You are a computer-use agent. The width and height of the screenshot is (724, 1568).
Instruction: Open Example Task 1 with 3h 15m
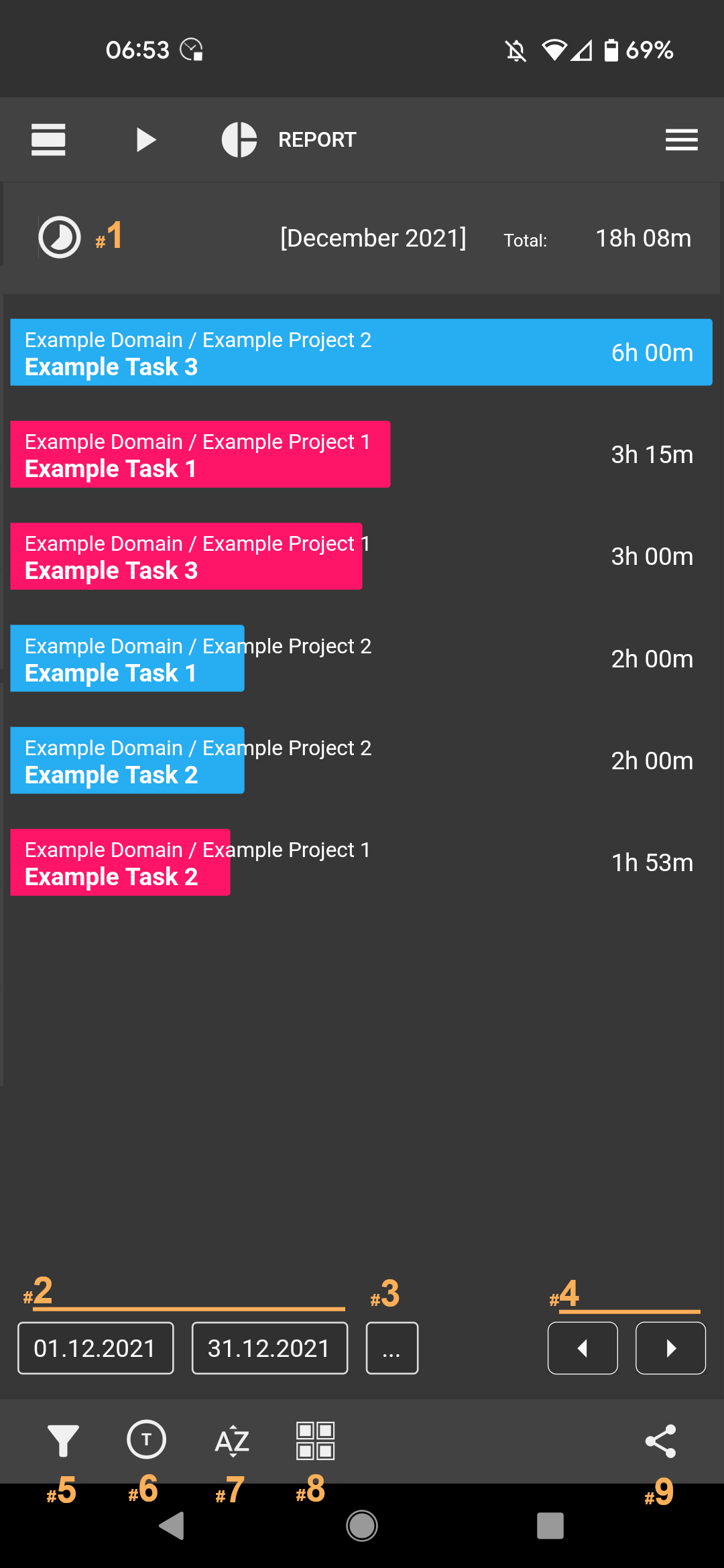(361, 454)
